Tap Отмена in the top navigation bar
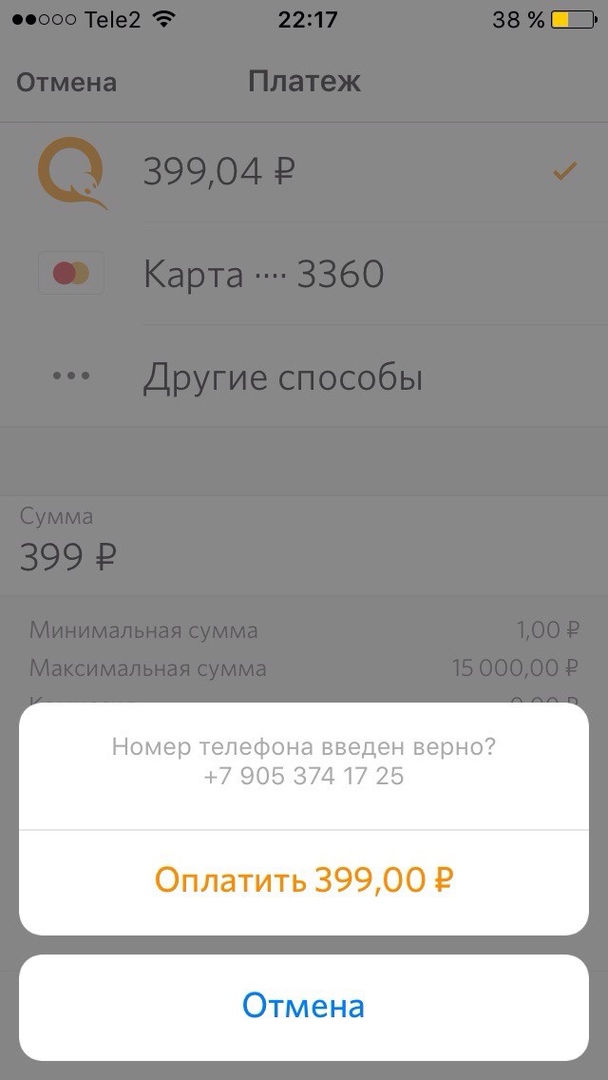 point(66,82)
